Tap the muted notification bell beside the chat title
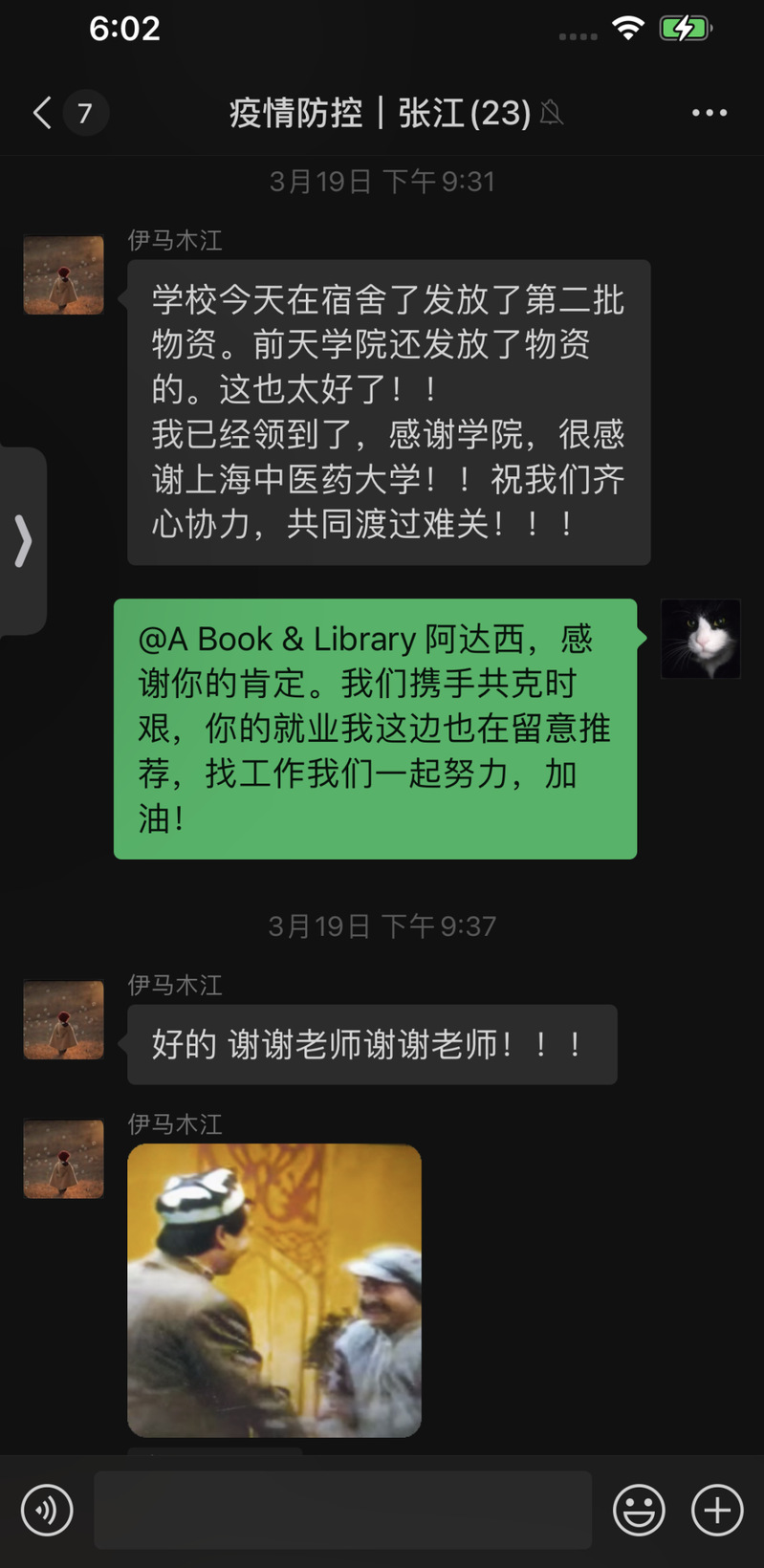Screen dimensions: 764x1568 click(551, 112)
